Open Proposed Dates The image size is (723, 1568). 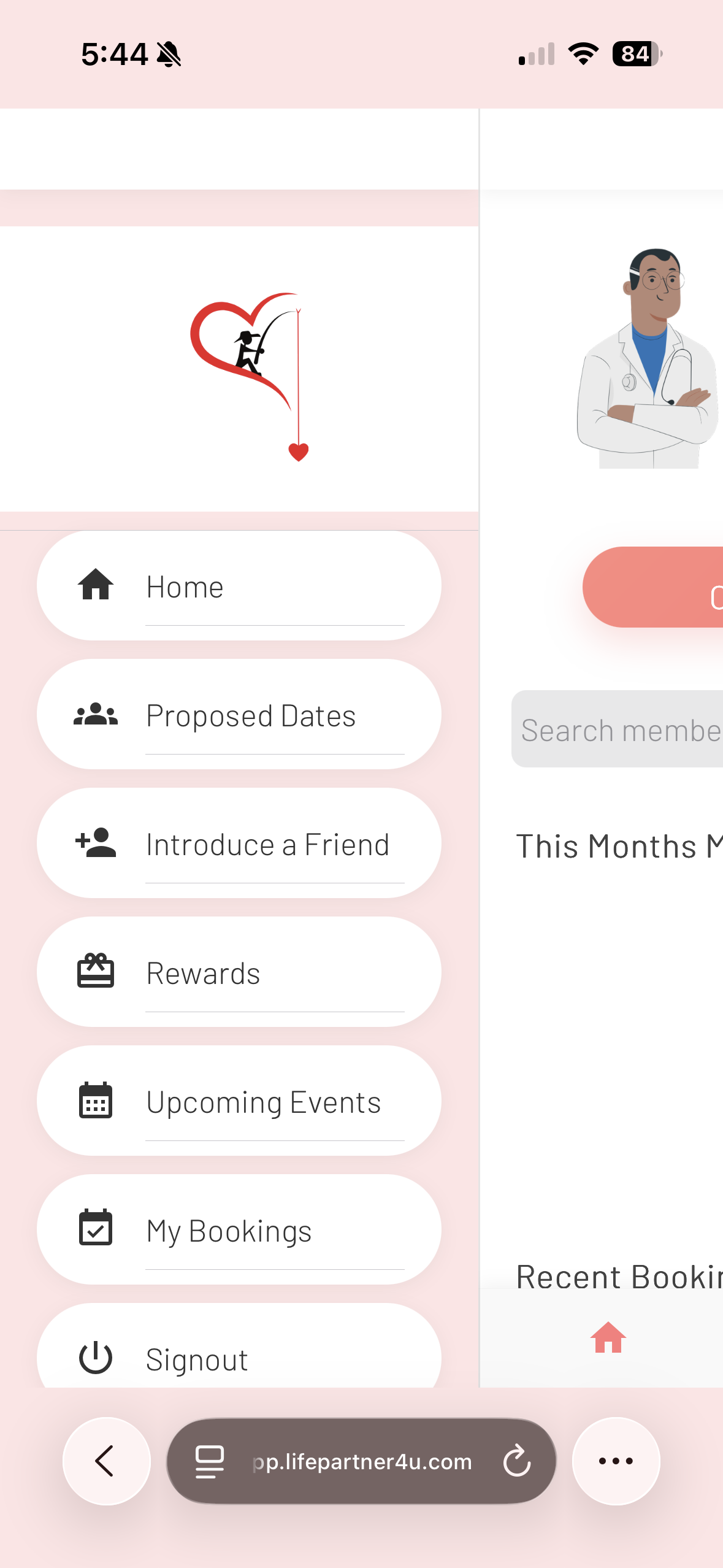click(x=239, y=715)
